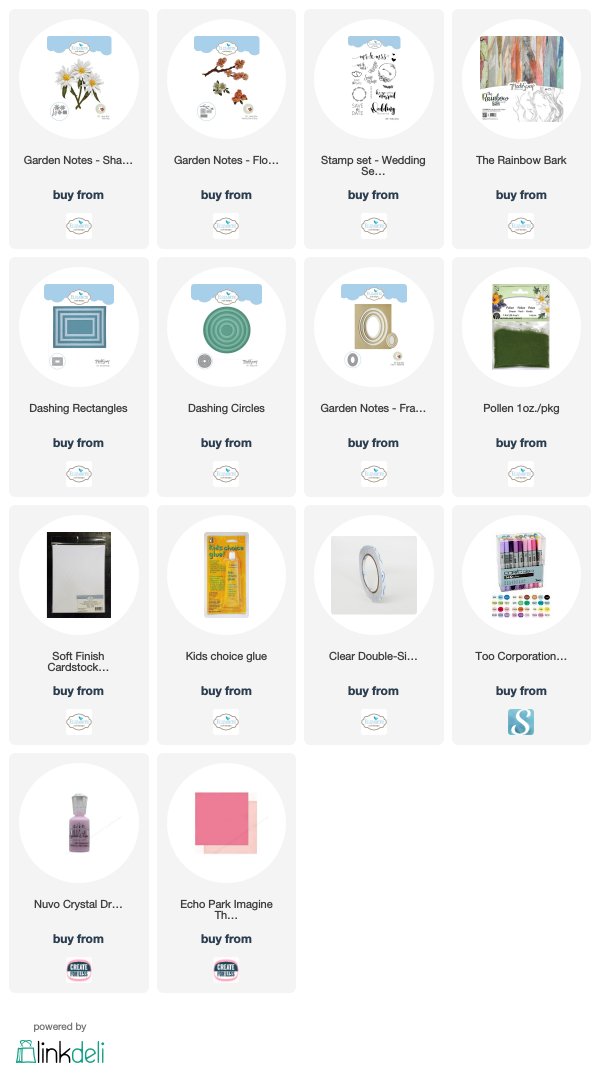Tap the Elizabeth Craft store logo under Pollen
Image resolution: width=600 pixels, height=1073 pixels.
pos(521,474)
